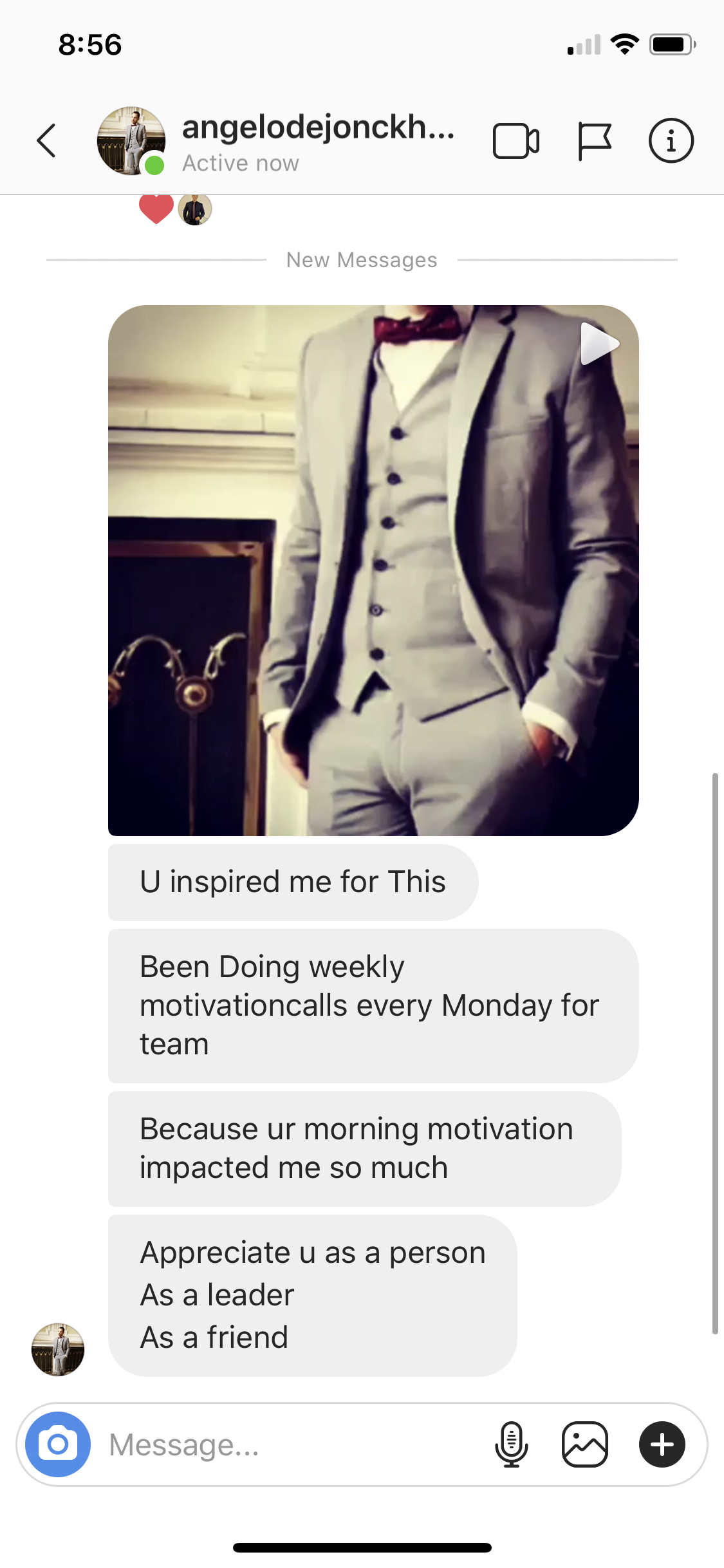The image size is (724, 1568).
Task: Open more options with the plus button
Action: 662,1444
